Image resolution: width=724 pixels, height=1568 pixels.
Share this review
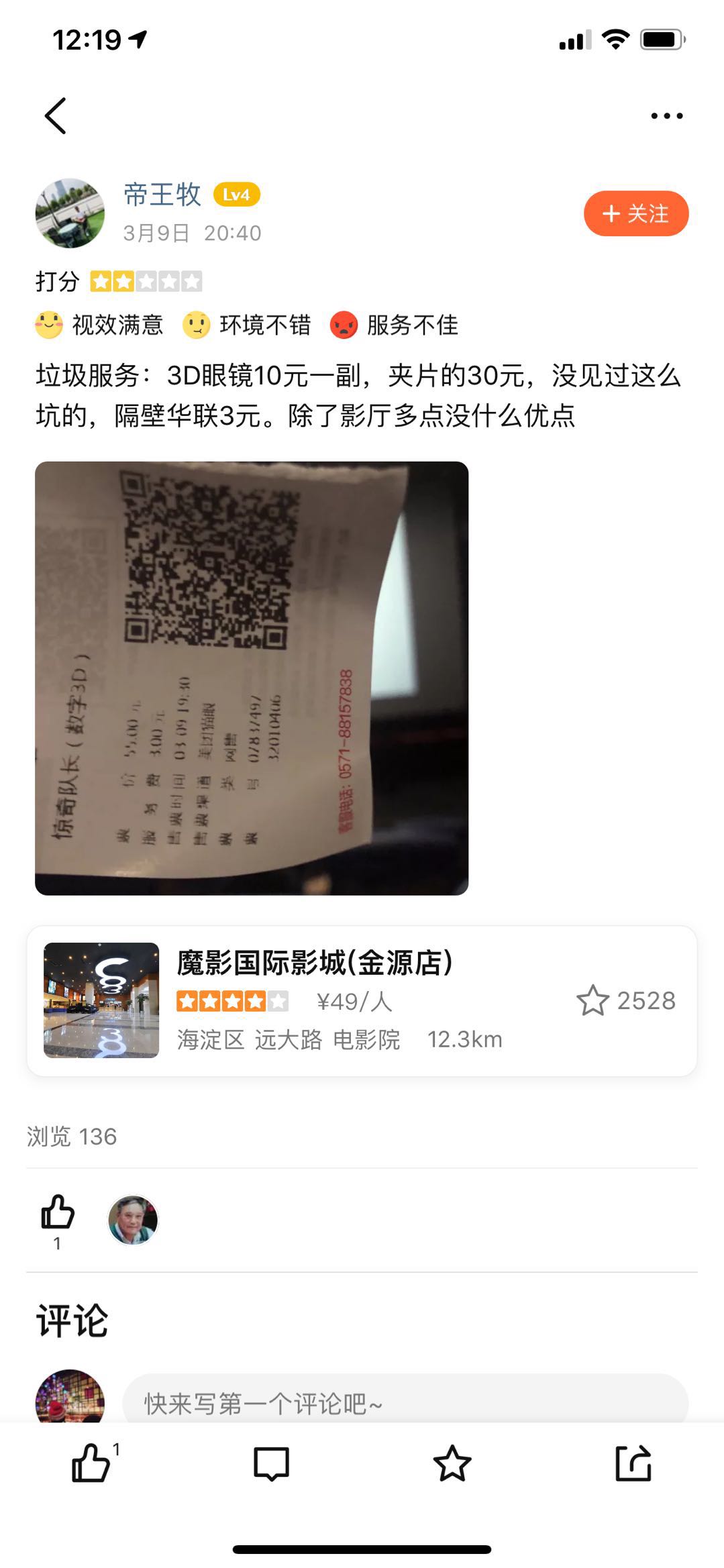[x=633, y=1463]
